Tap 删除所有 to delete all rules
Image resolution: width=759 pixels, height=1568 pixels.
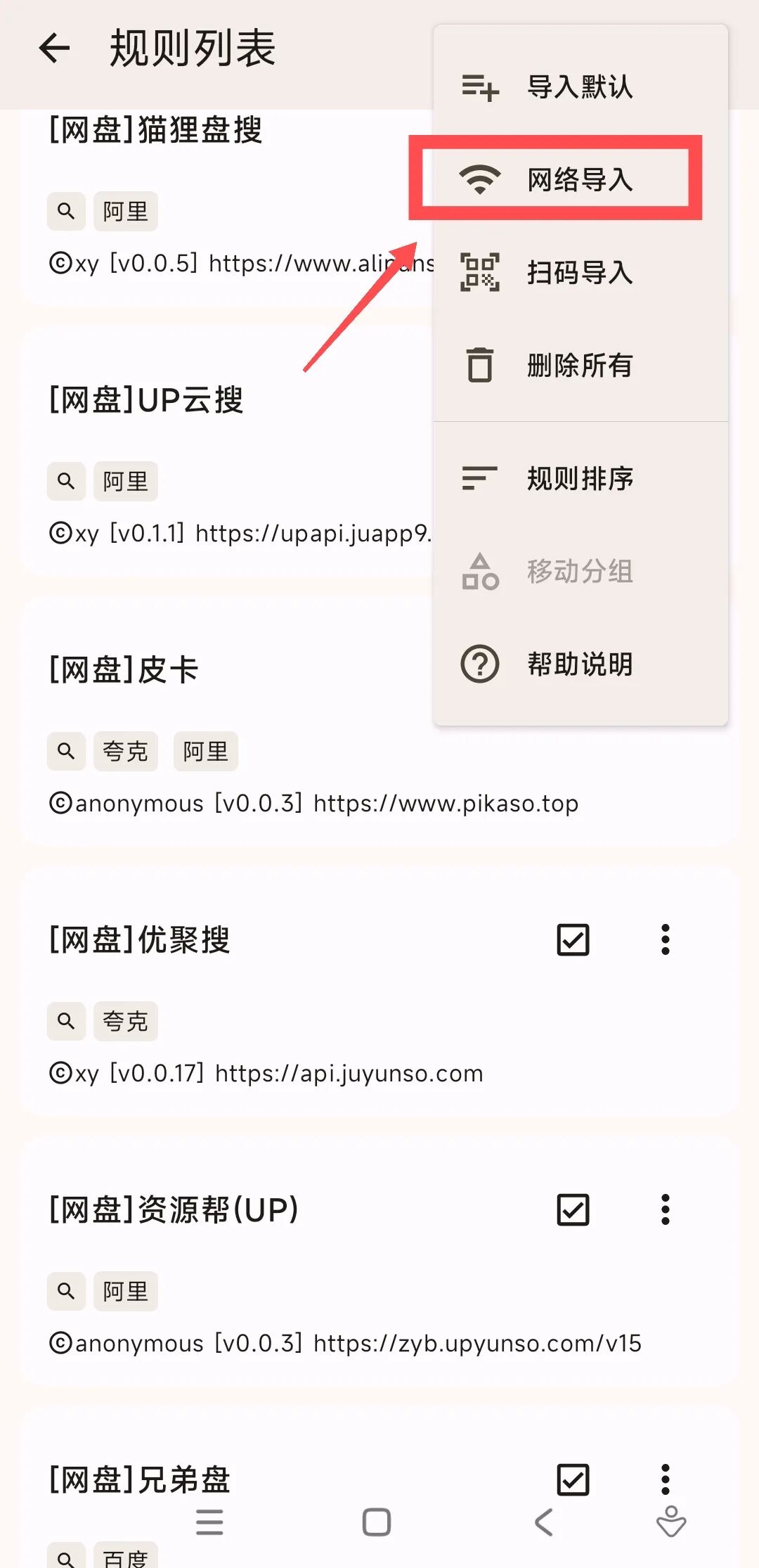coord(580,366)
